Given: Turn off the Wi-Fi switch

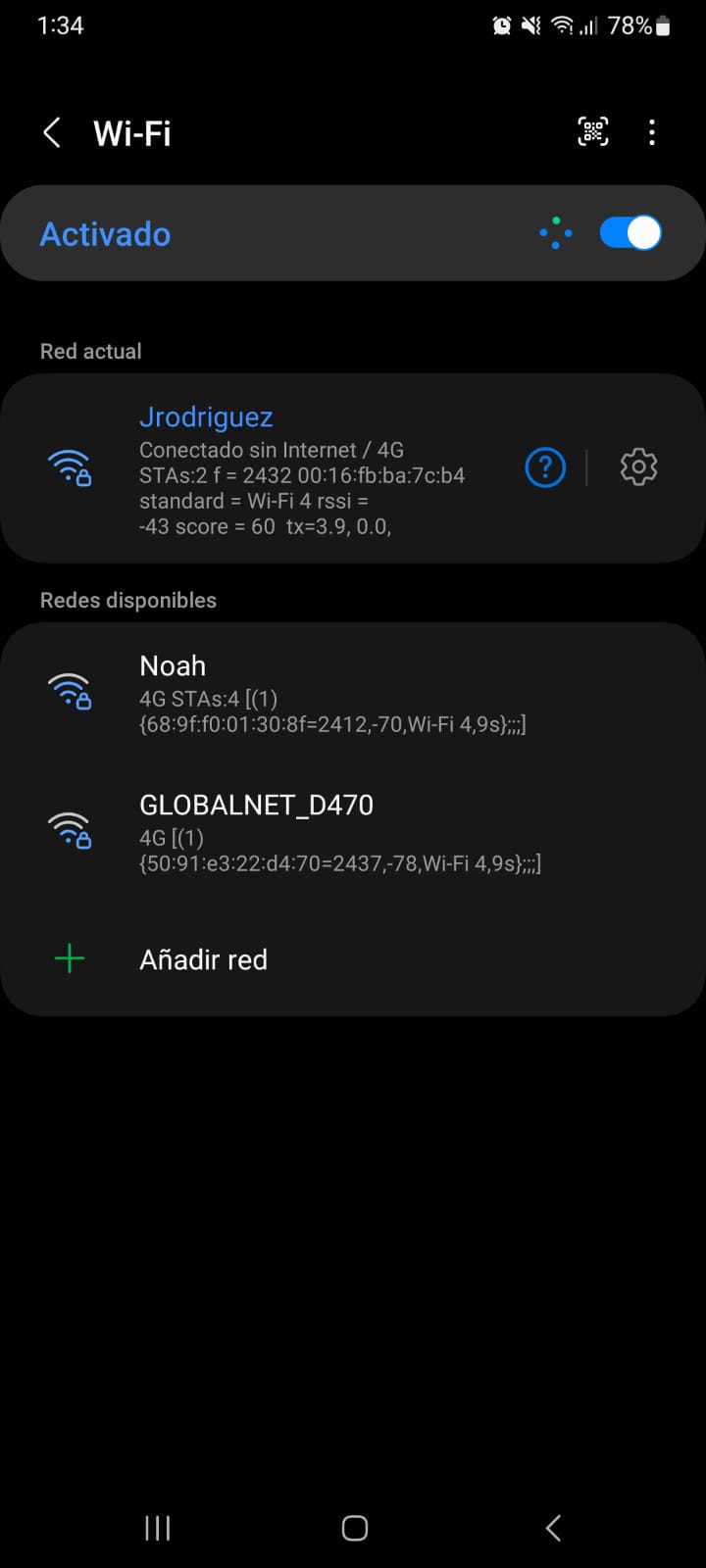Looking at the screenshot, I should tap(630, 233).
